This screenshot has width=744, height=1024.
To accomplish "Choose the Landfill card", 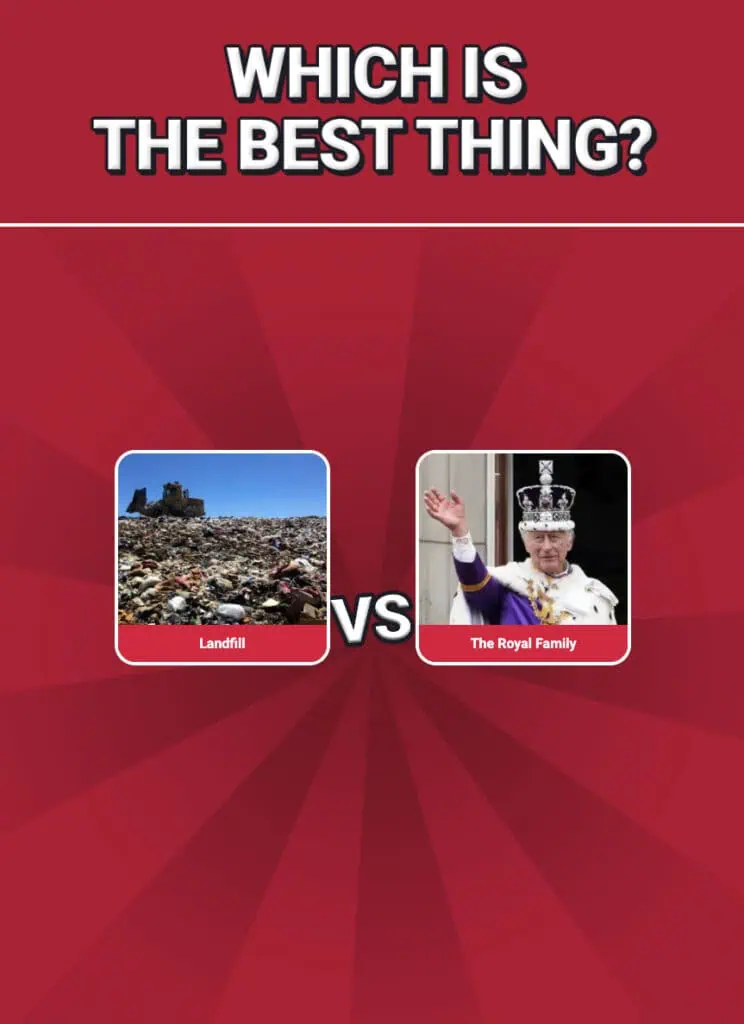I will click(x=222, y=557).
